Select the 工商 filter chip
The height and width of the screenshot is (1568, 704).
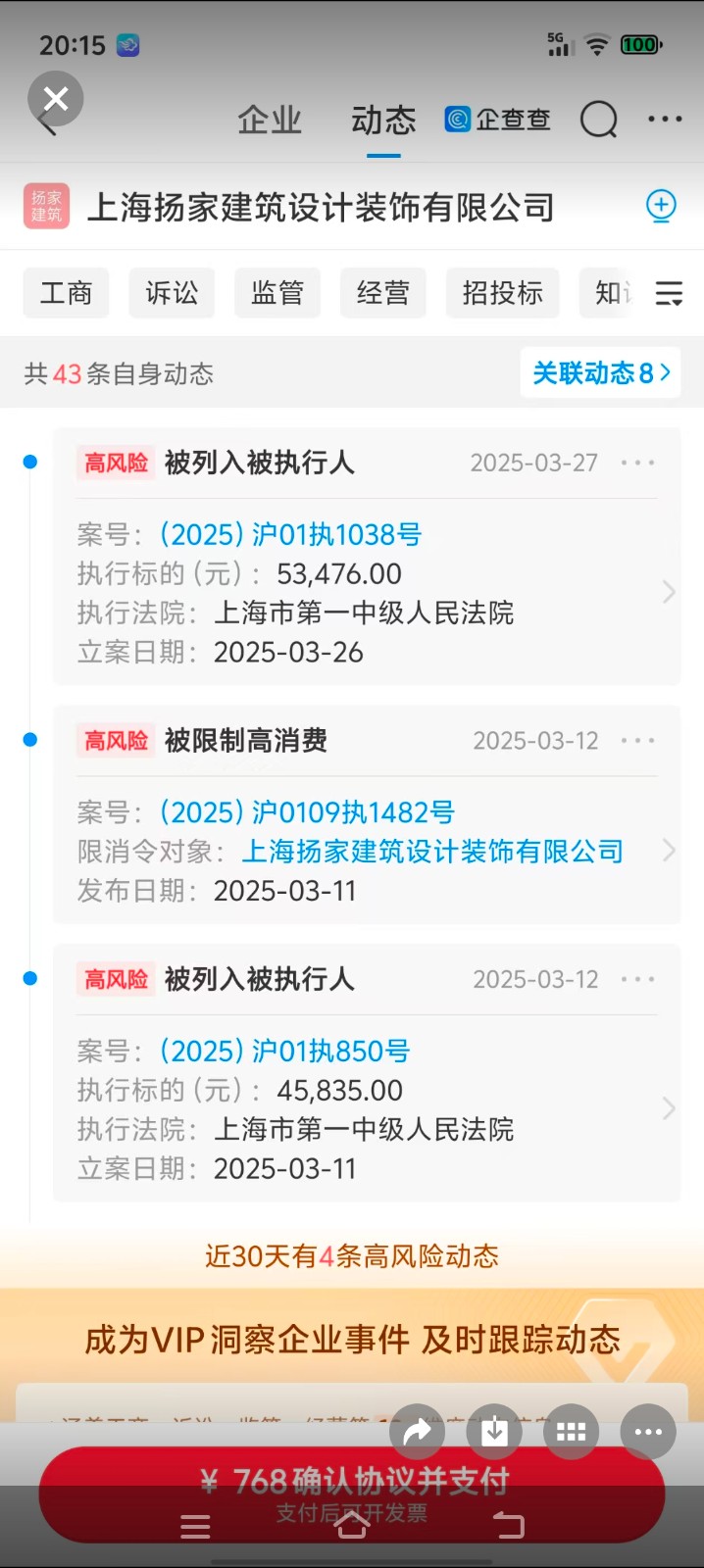coord(66,293)
